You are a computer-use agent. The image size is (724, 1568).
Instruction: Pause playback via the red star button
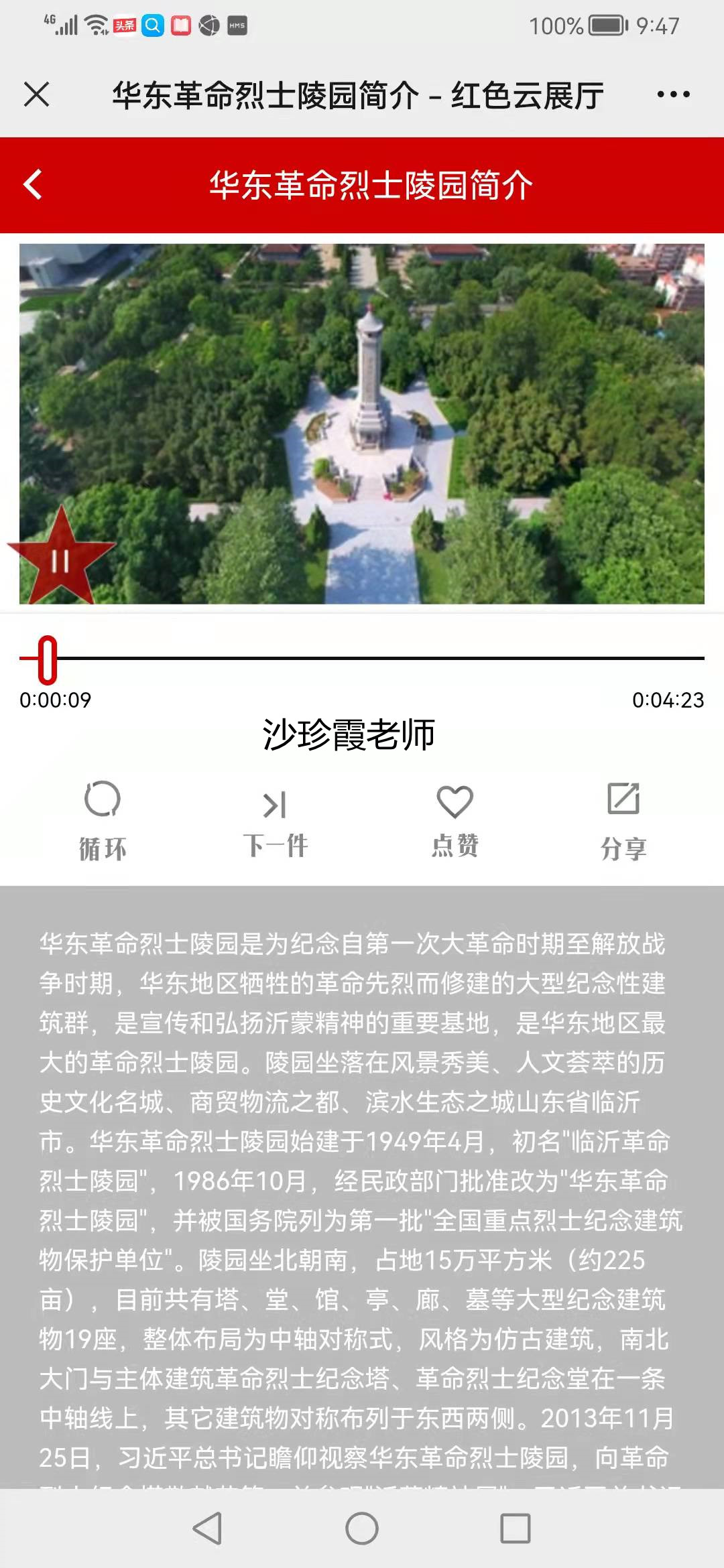click(60, 560)
